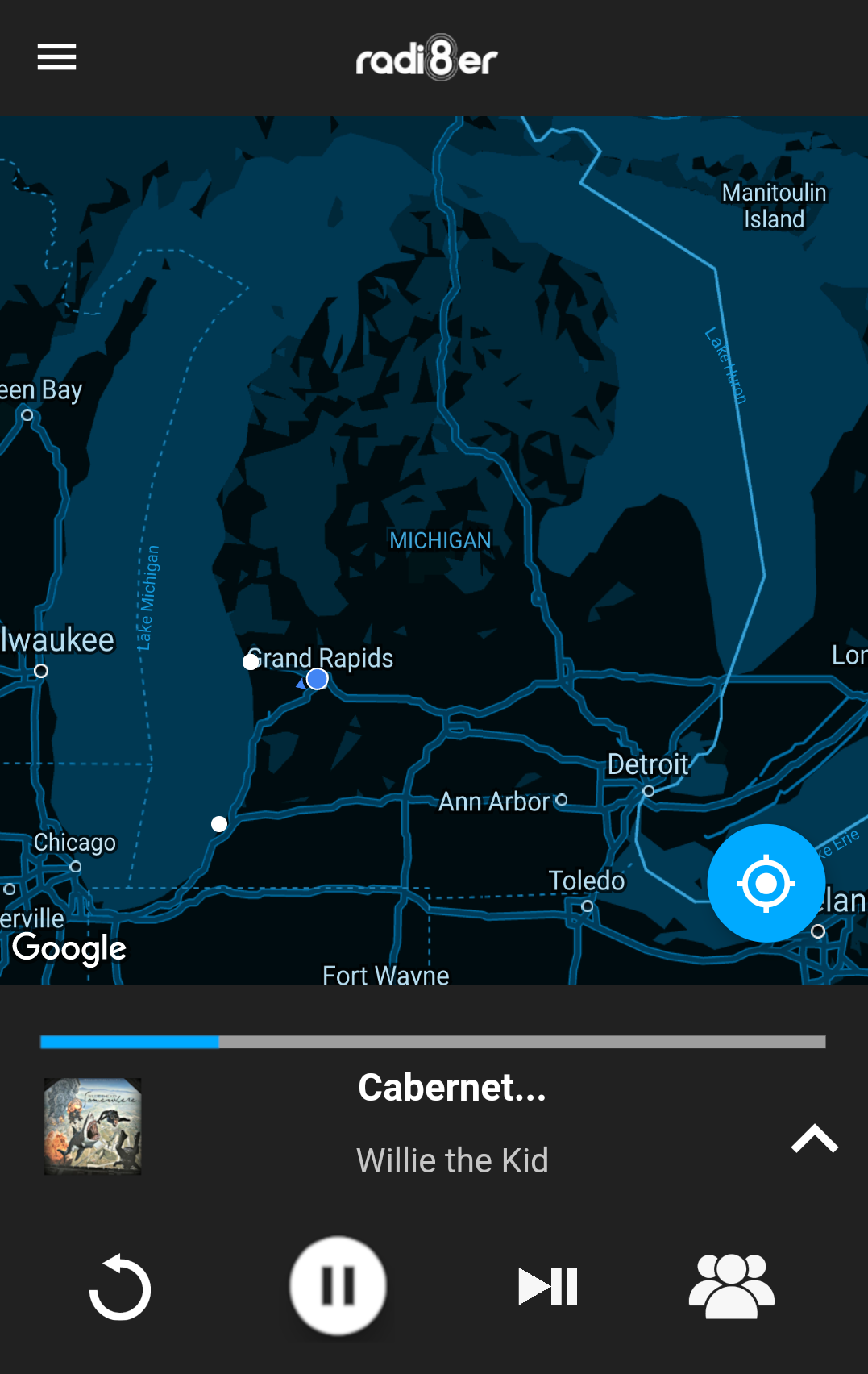This screenshot has width=868, height=1374.
Task: Replay the current track
Action: click(120, 1287)
